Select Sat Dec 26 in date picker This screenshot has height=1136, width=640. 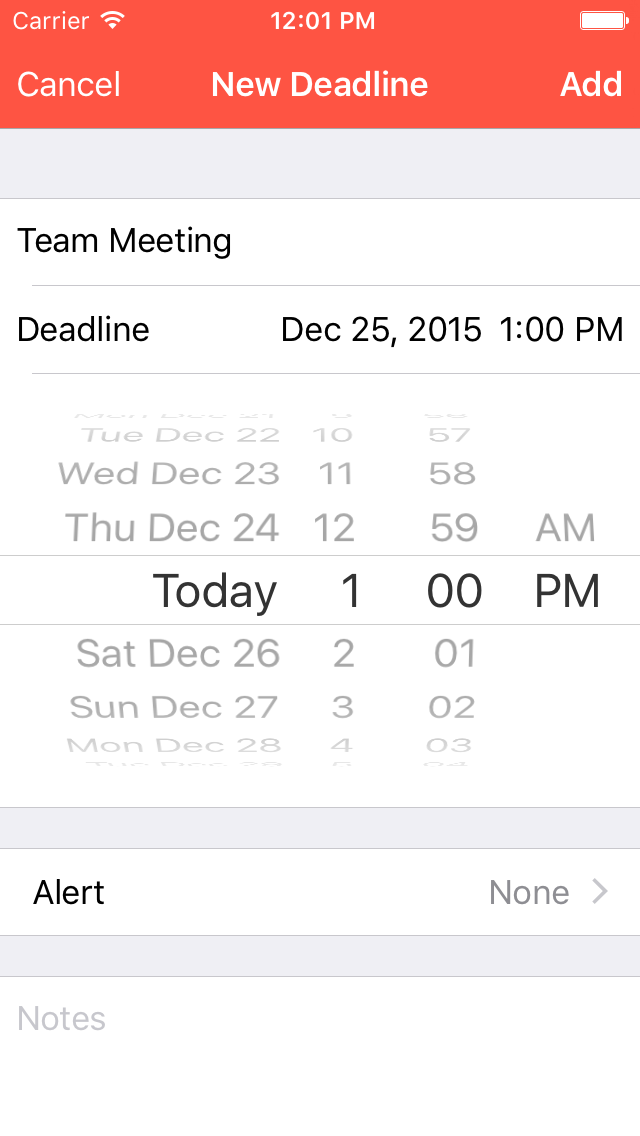tap(178, 653)
